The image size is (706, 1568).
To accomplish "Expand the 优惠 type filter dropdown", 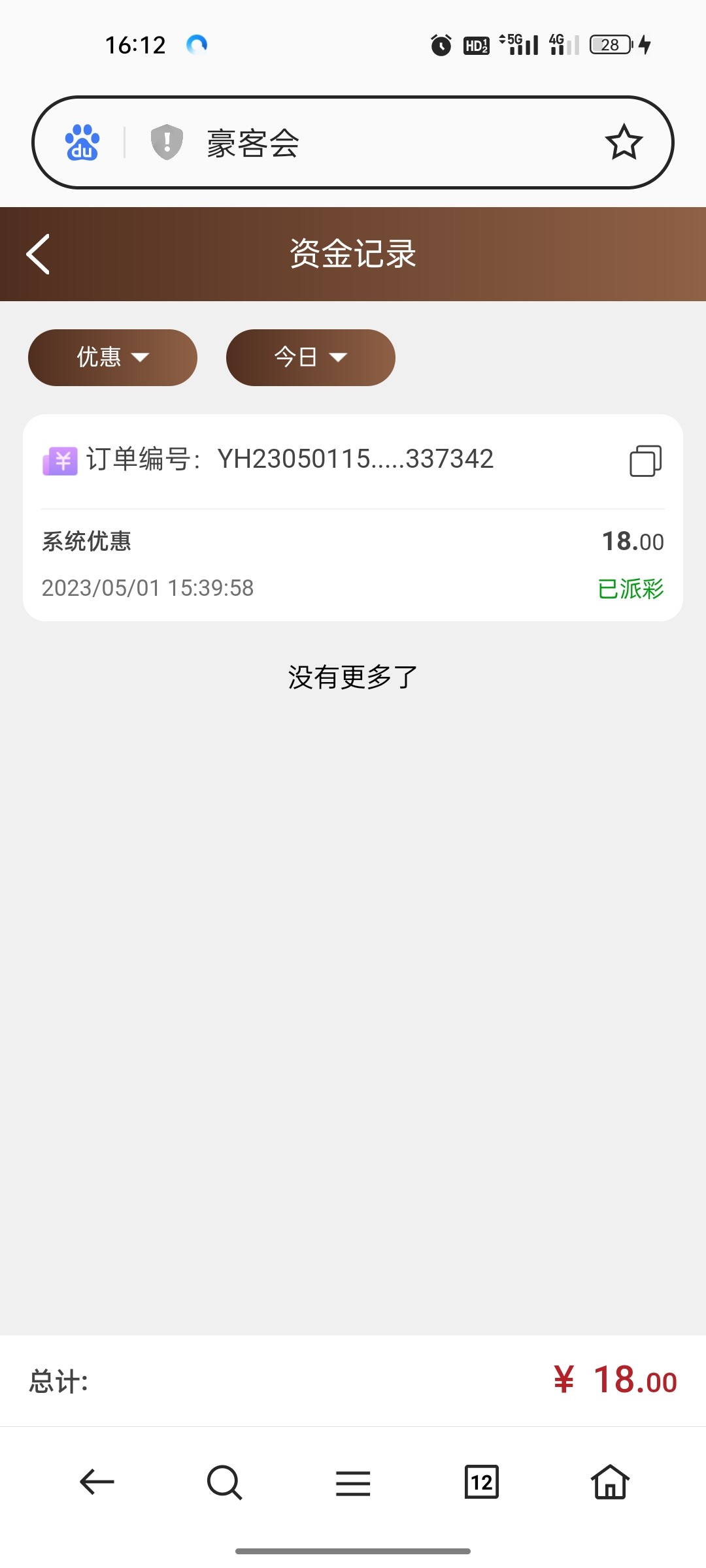I will pos(112,357).
